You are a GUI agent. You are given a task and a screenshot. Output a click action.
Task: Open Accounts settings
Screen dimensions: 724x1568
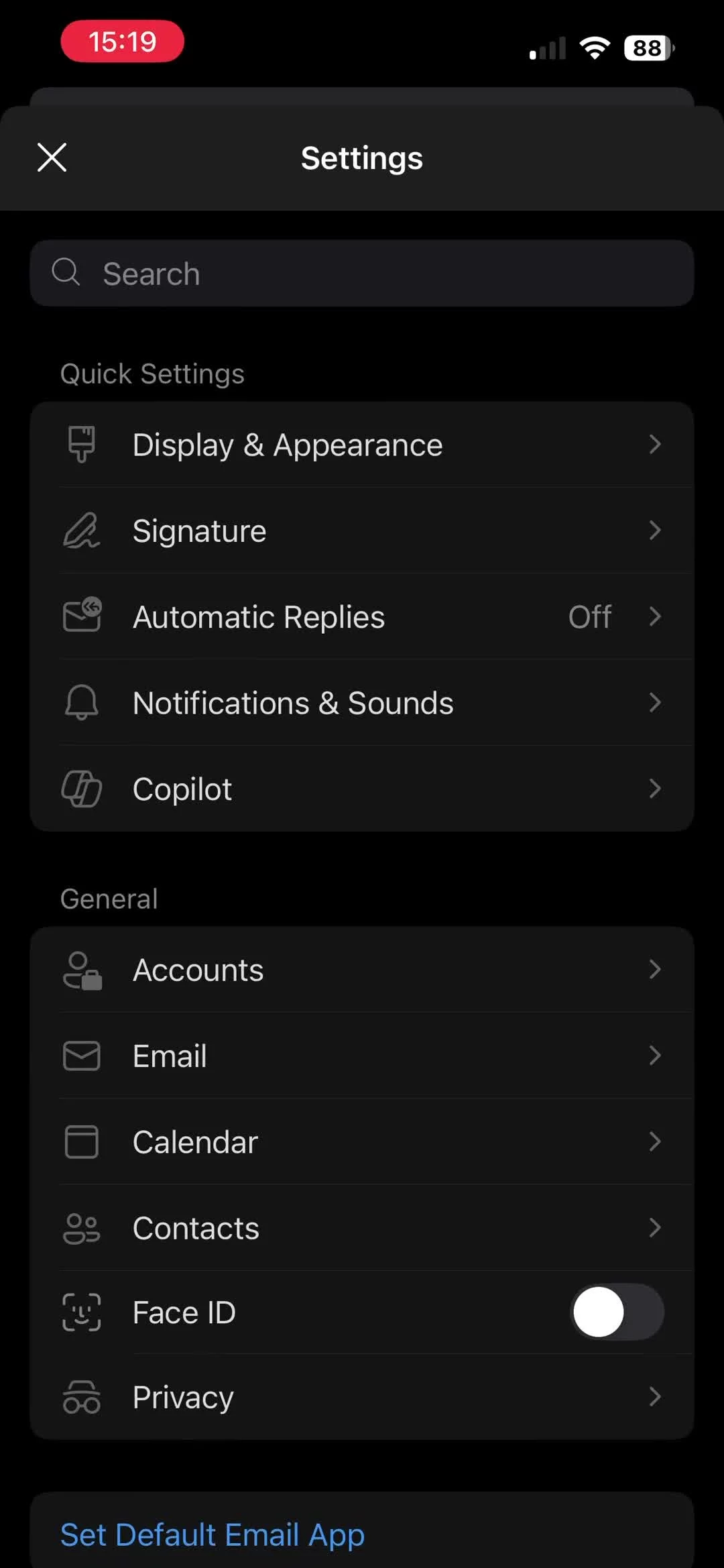[x=362, y=970]
